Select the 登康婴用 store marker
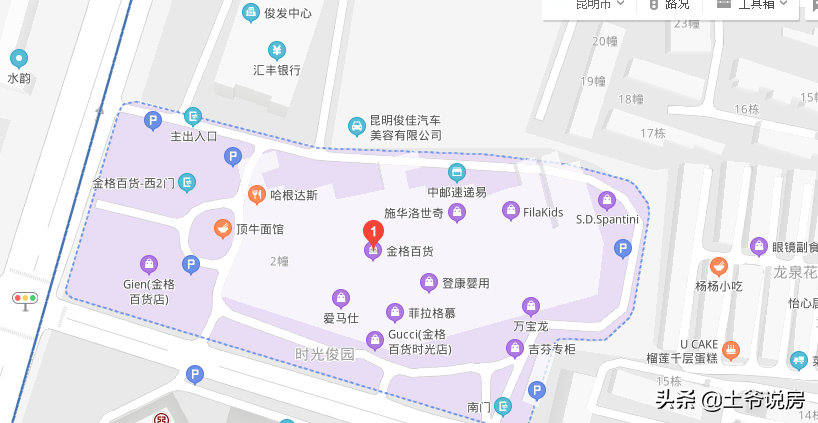Viewport: 818px width, 423px height. pyautogui.click(x=429, y=283)
